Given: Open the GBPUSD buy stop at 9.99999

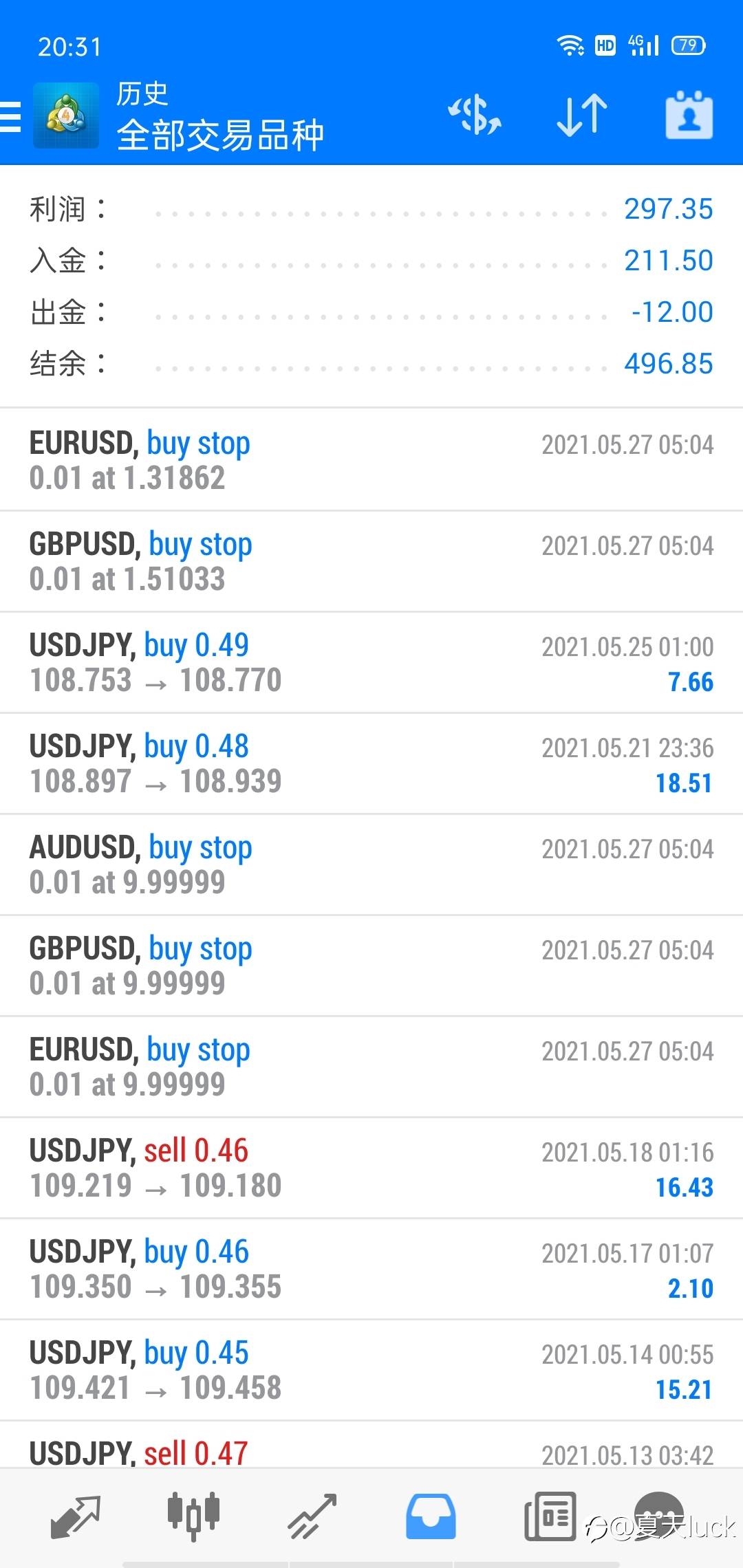Looking at the screenshot, I should click(371, 966).
